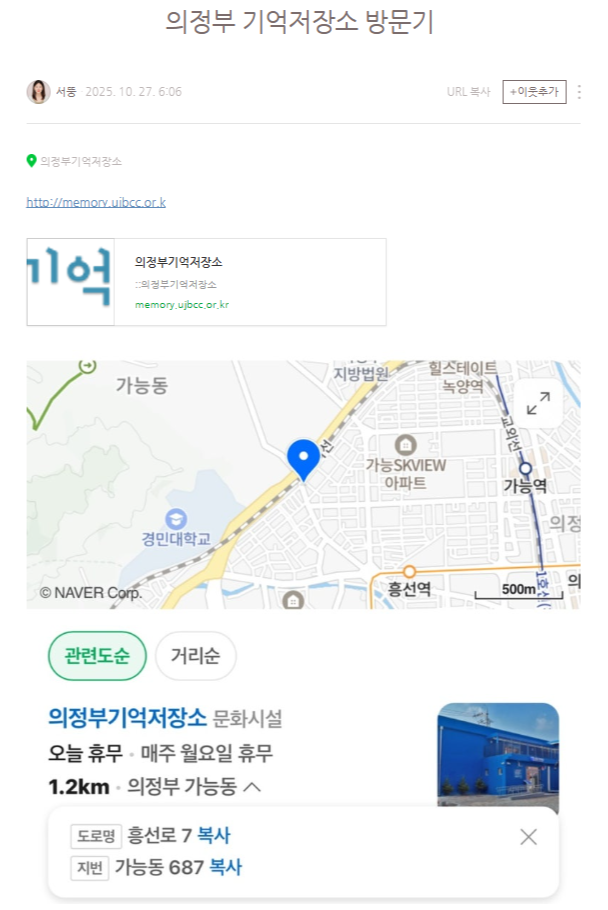Close the address popup
The height and width of the screenshot is (910, 608).
(x=529, y=838)
